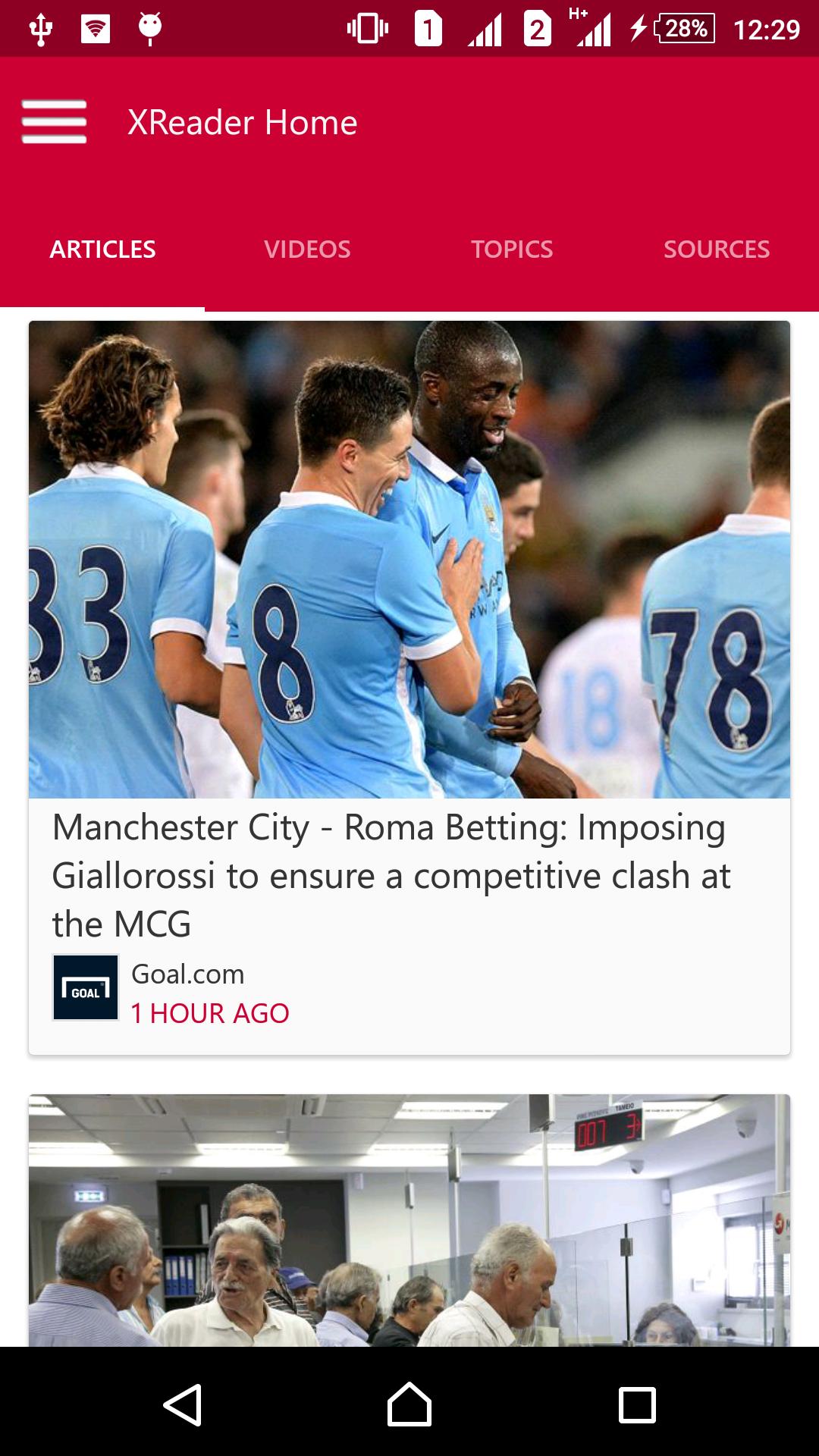819x1456 pixels.
Task: Switch to the Videos tab
Action: click(x=307, y=249)
